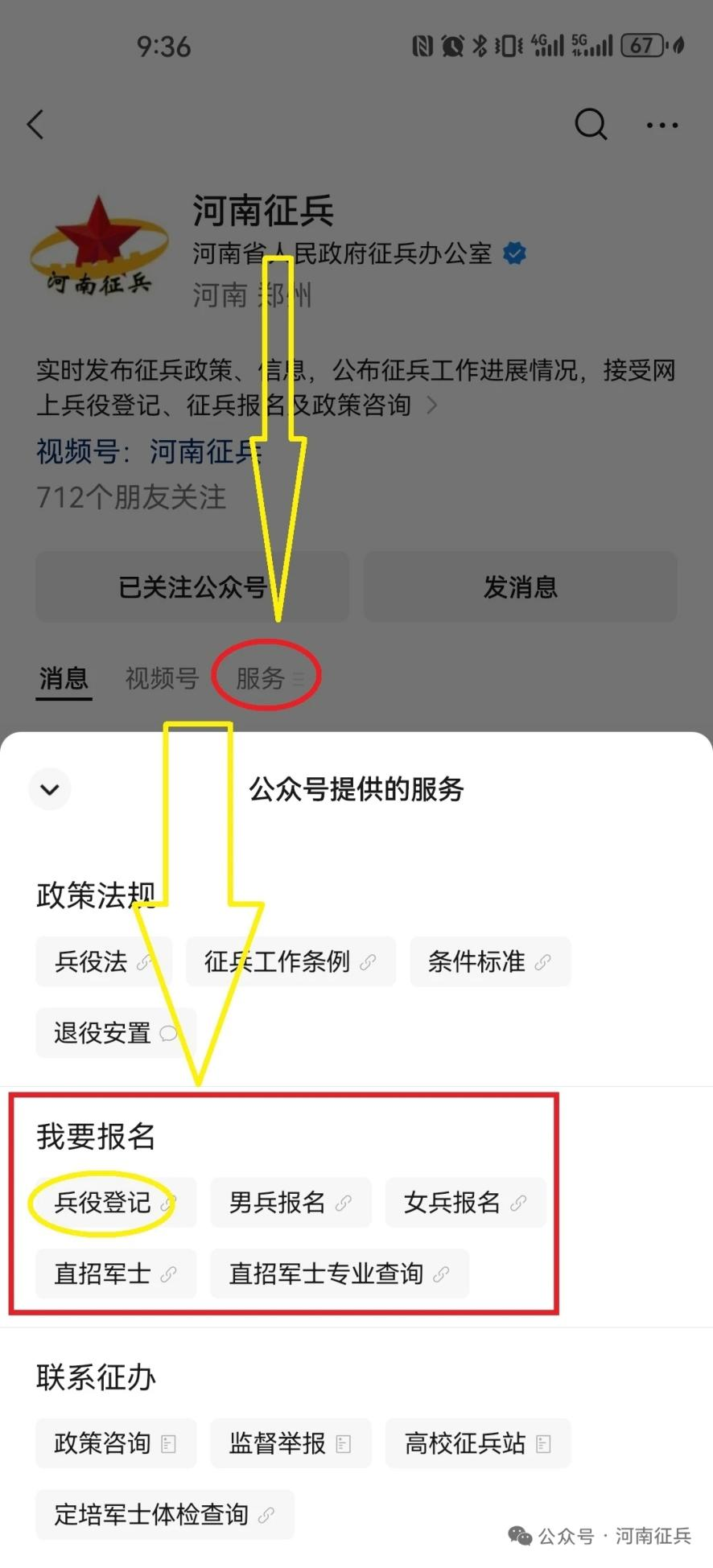713x1568 pixels.
Task: Open 征兵工作条例
Action: (290, 961)
